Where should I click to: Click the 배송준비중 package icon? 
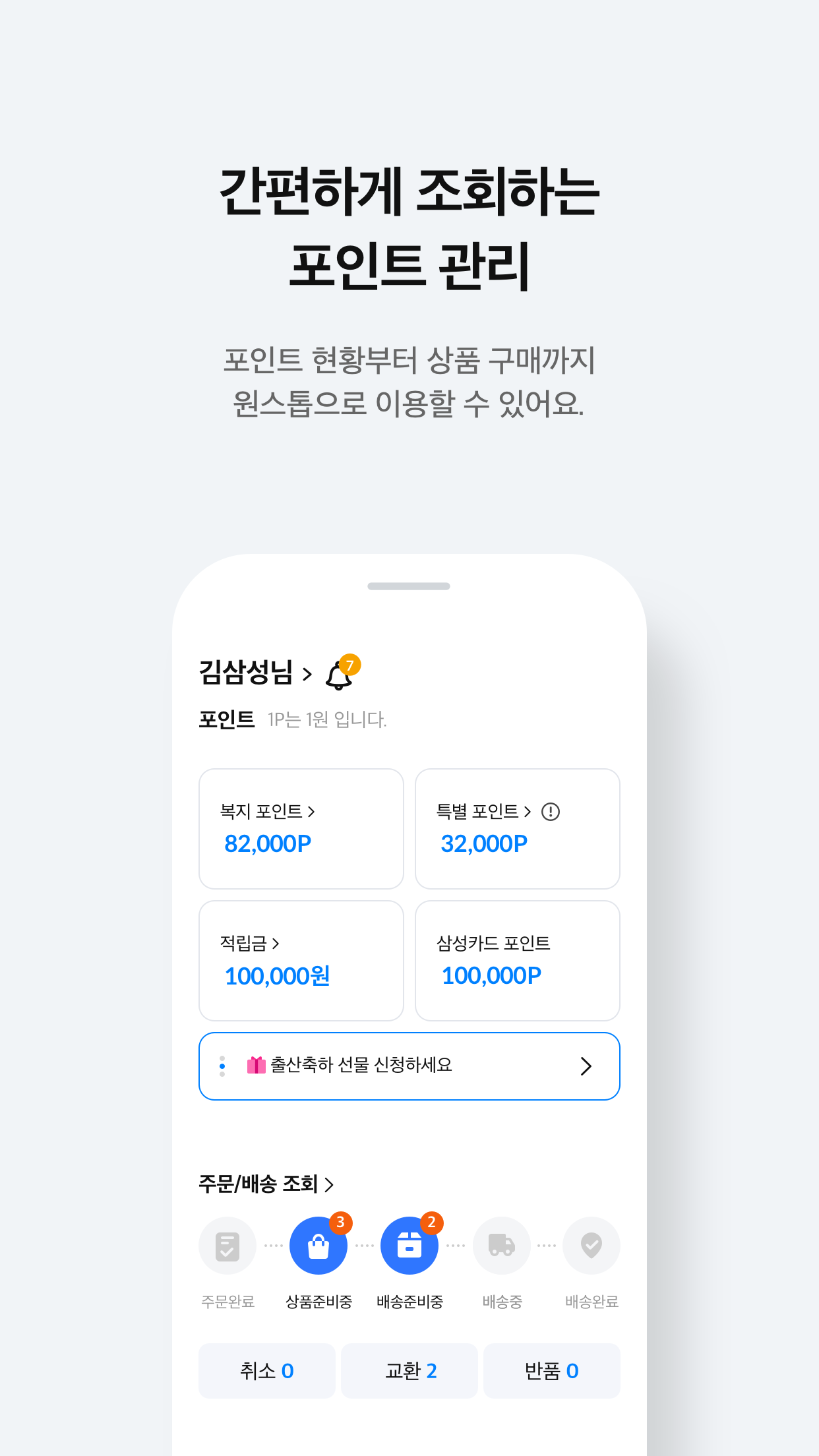[x=409, y=1245]
